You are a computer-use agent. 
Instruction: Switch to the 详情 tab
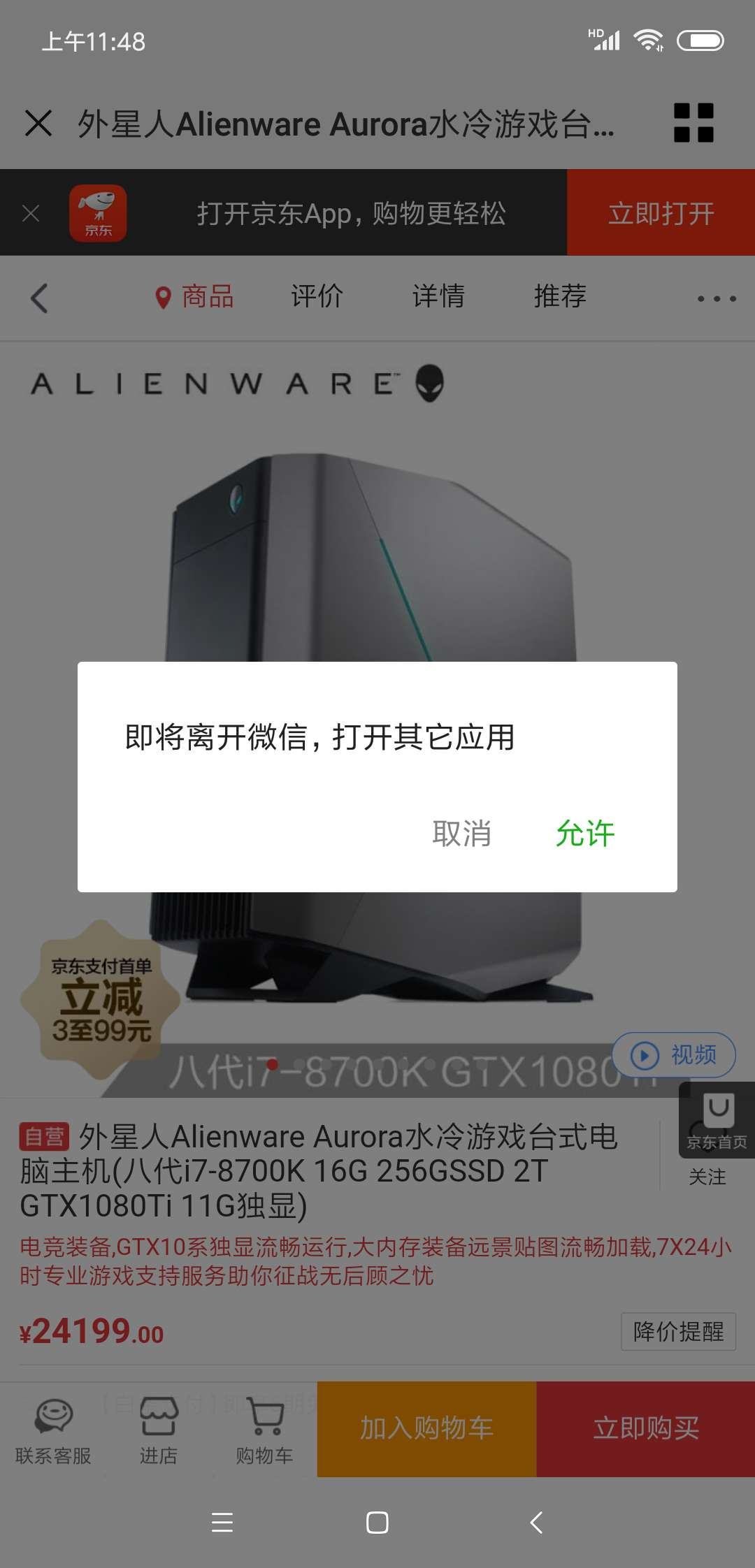click(x=438, y=296)
